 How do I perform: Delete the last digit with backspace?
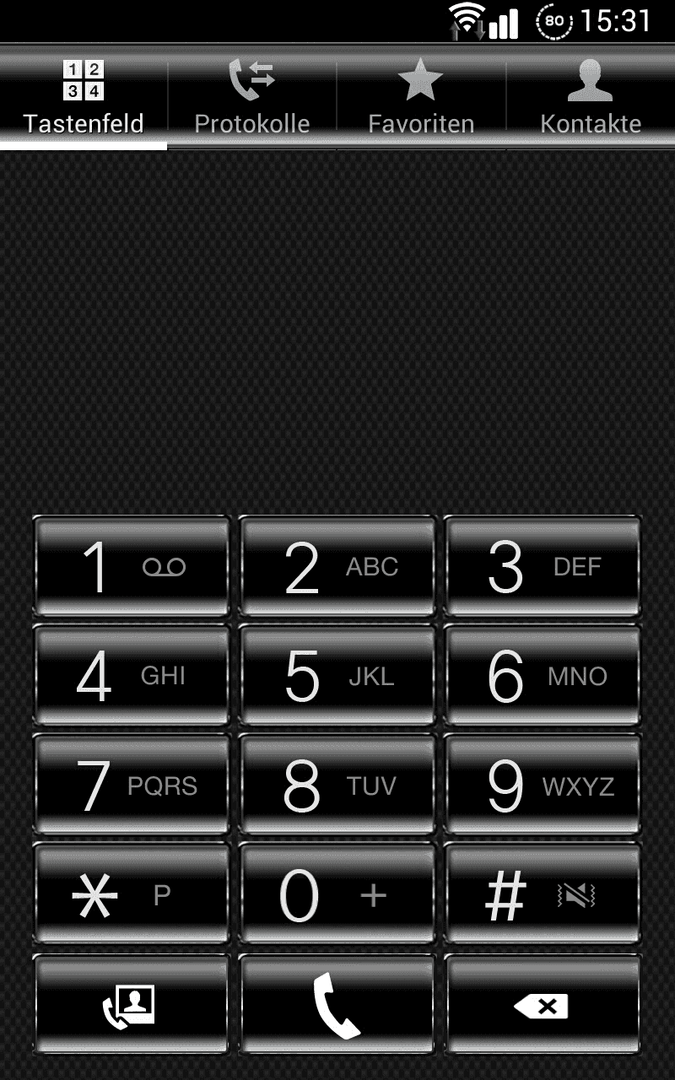pyautogui.click(x=542, y=1005)
